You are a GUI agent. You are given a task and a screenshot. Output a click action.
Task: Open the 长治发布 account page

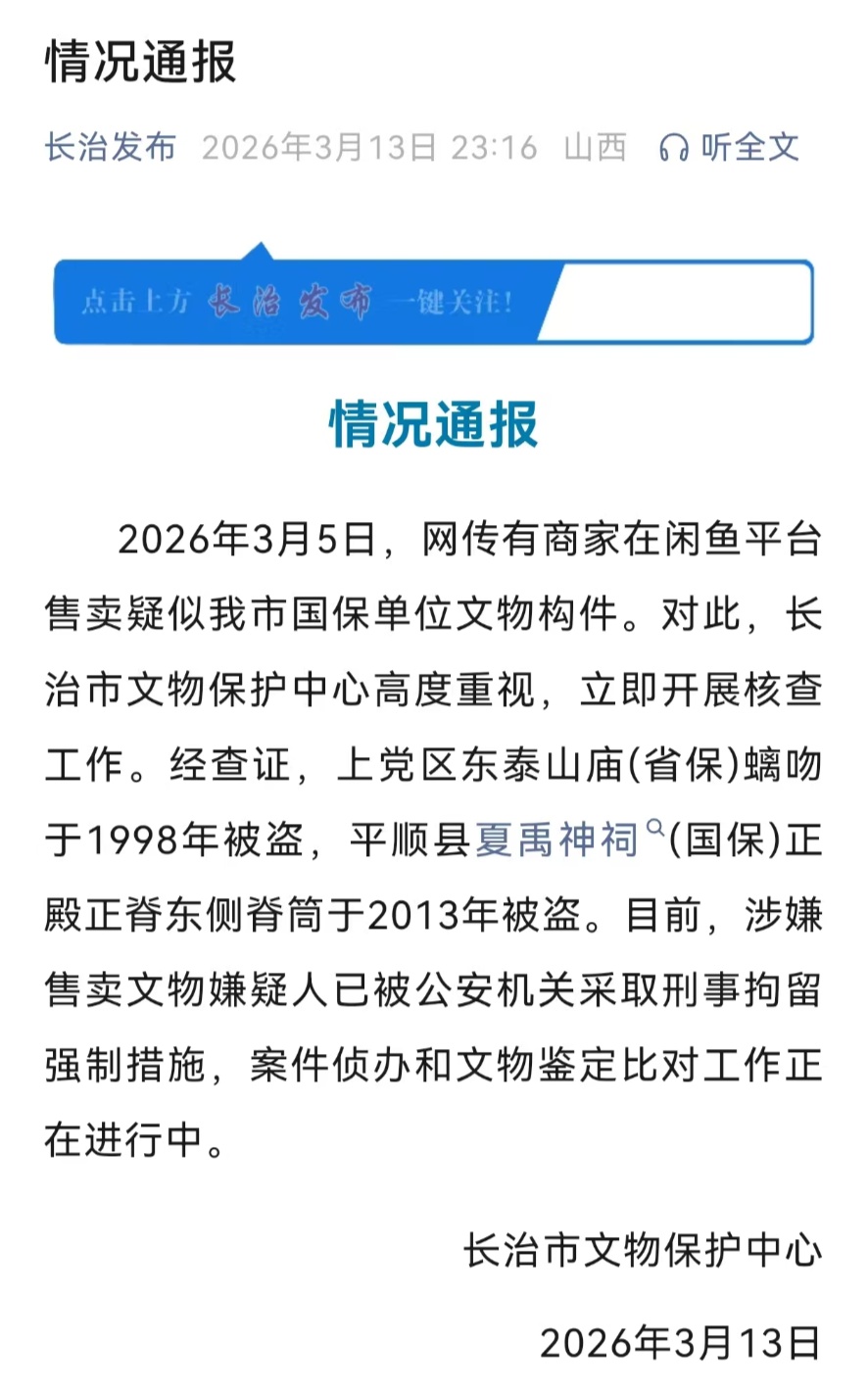[110, 147]
